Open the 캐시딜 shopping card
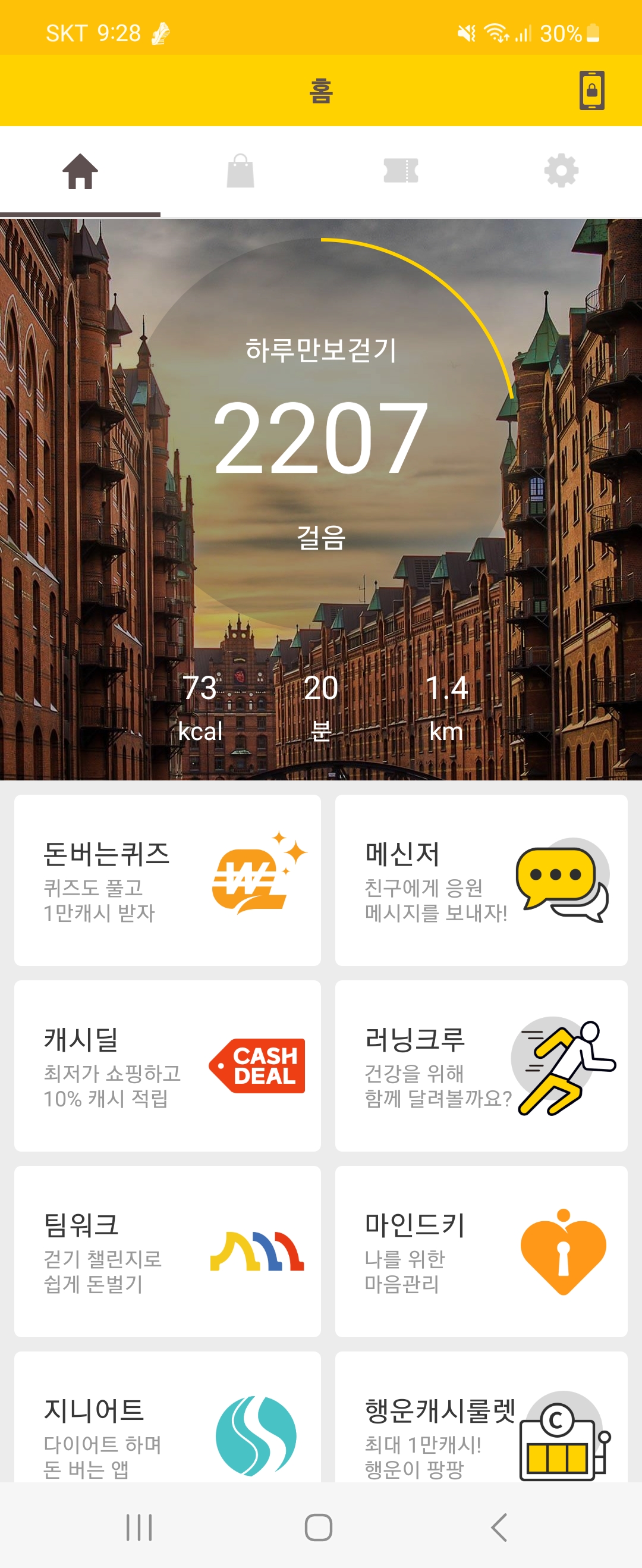 click(168, 1065)
